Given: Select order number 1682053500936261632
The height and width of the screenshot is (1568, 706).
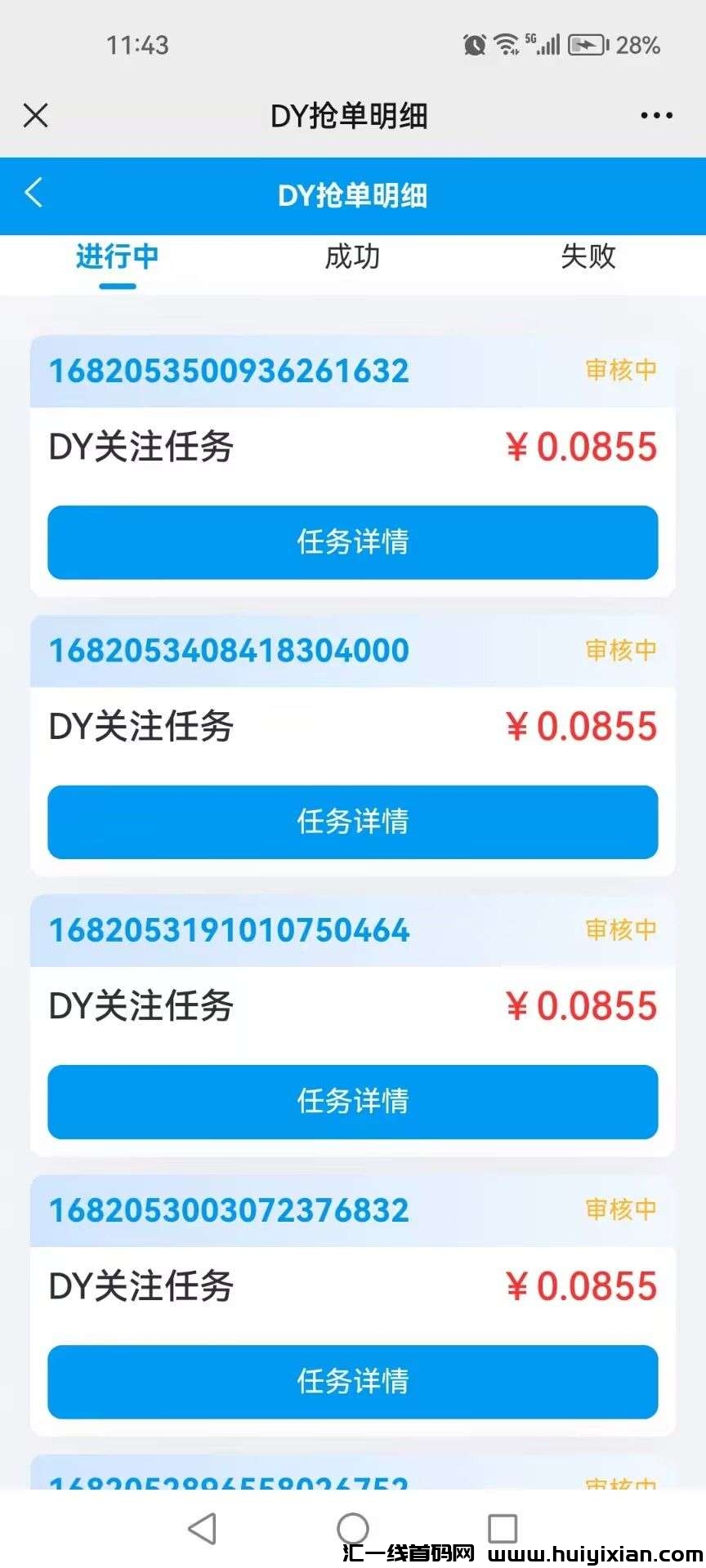Looking at the screenshot, I should tap(227, 370).
